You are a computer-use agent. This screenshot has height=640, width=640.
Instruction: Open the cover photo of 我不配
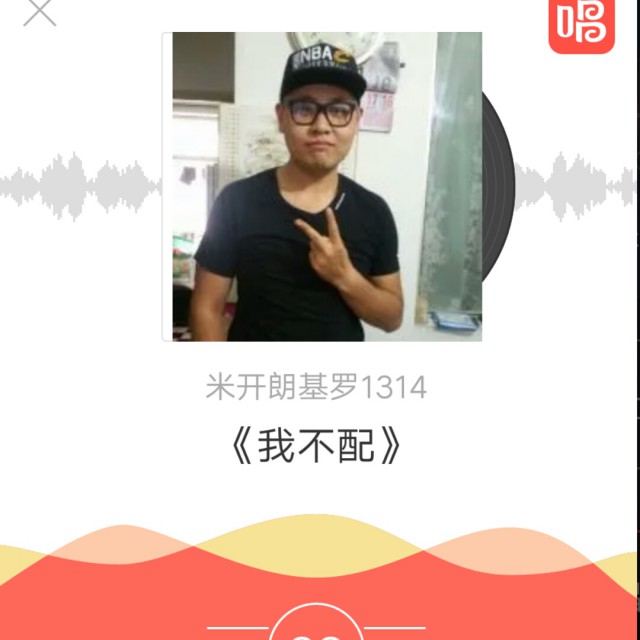pyautogui.click(x=322, y=187)
